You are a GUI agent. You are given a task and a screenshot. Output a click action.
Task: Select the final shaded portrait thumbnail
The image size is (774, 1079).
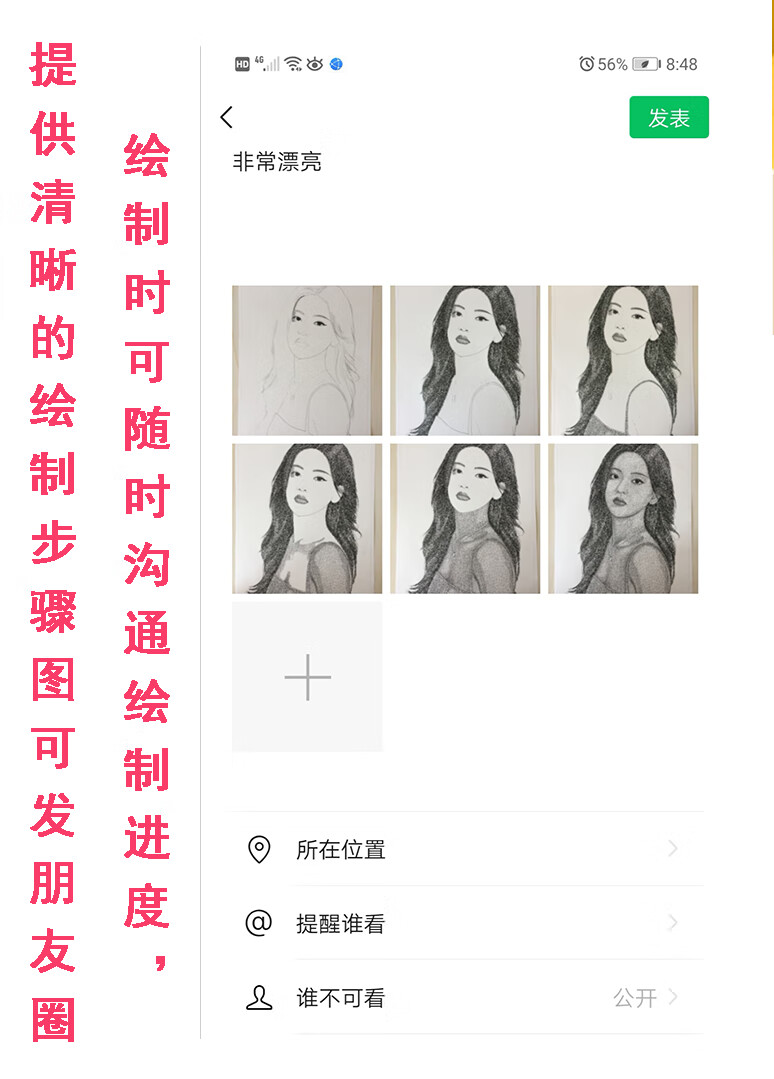coord(622,518)
